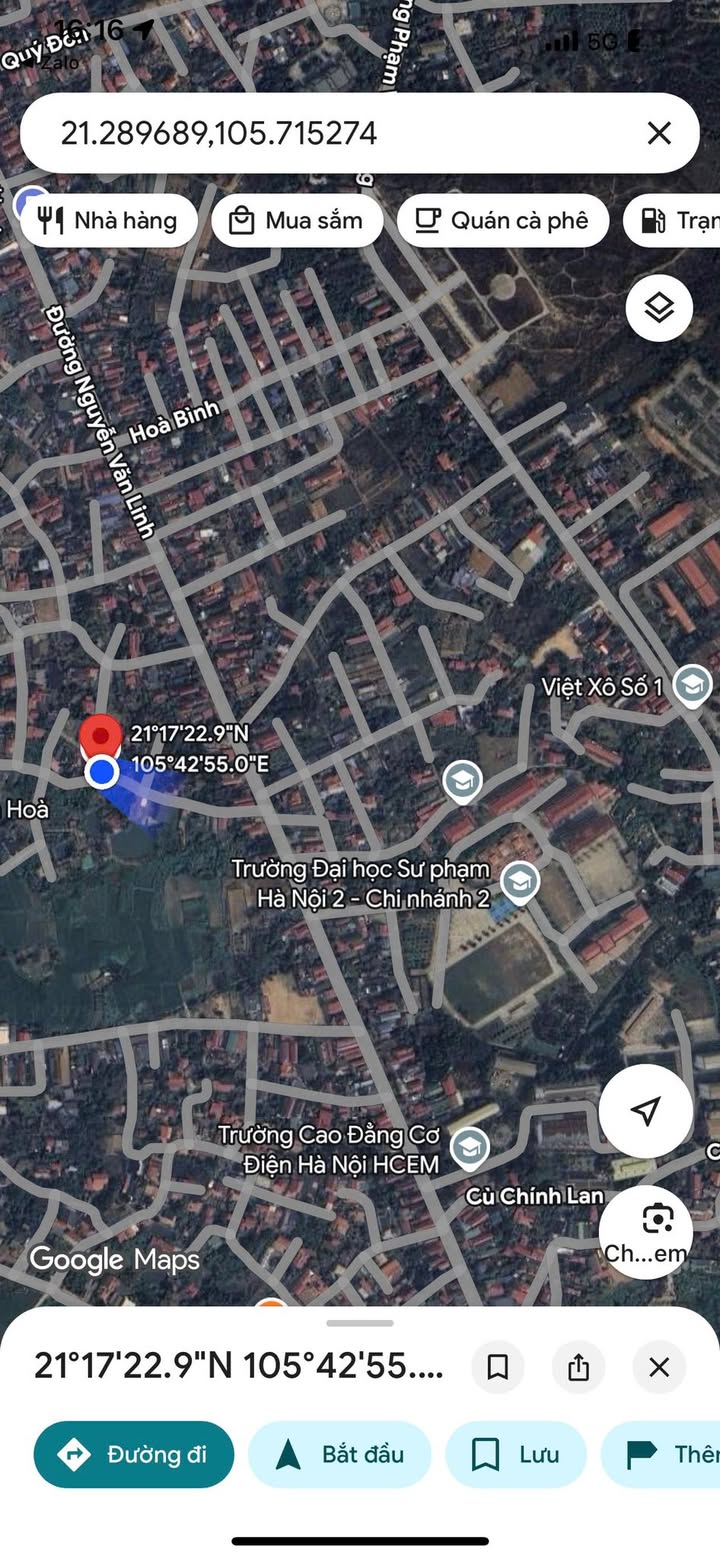Recenter map with the location arrow button

pos(646,1111)
